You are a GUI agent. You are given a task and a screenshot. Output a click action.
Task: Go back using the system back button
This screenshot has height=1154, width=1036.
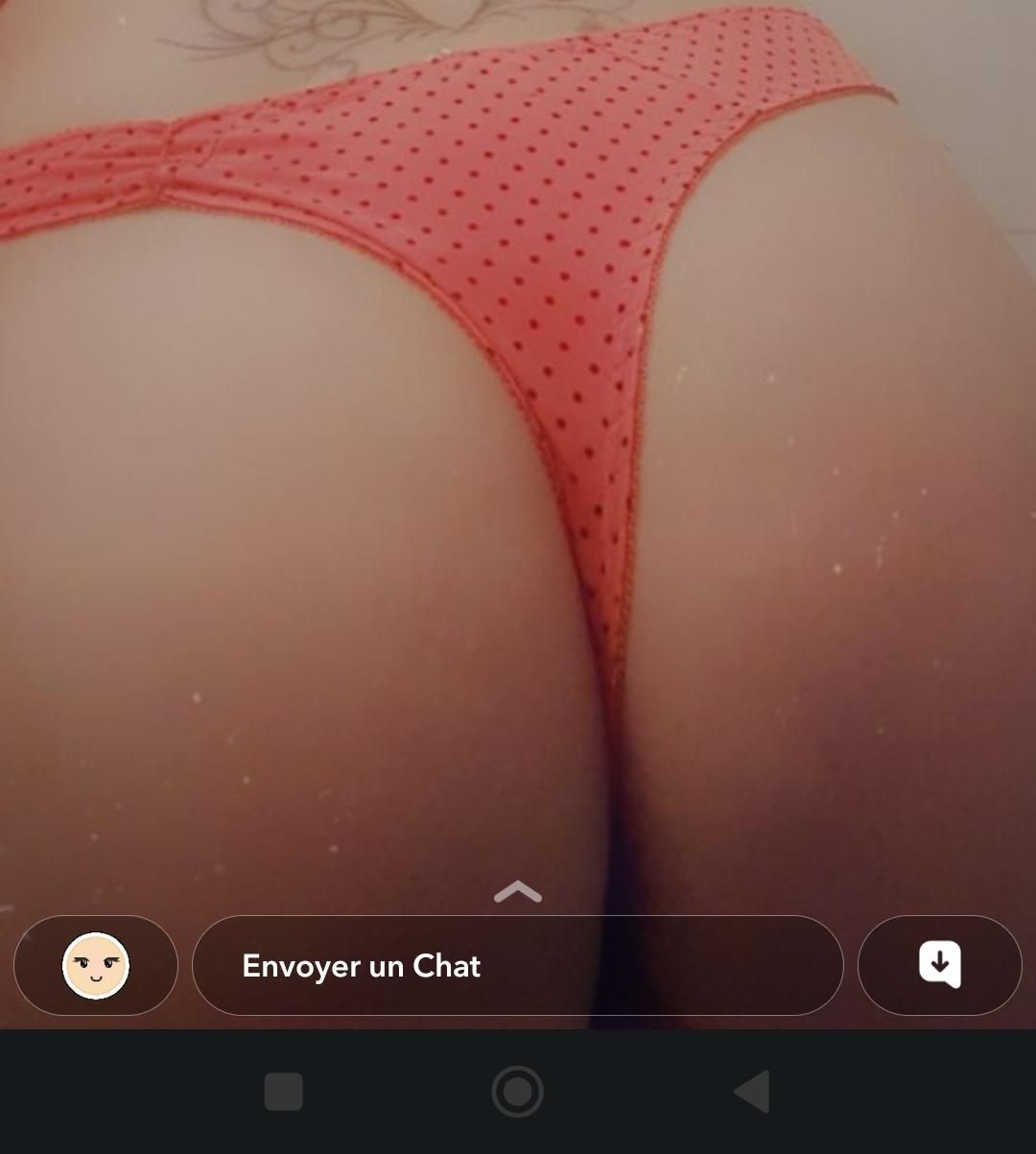point(752,1092)
